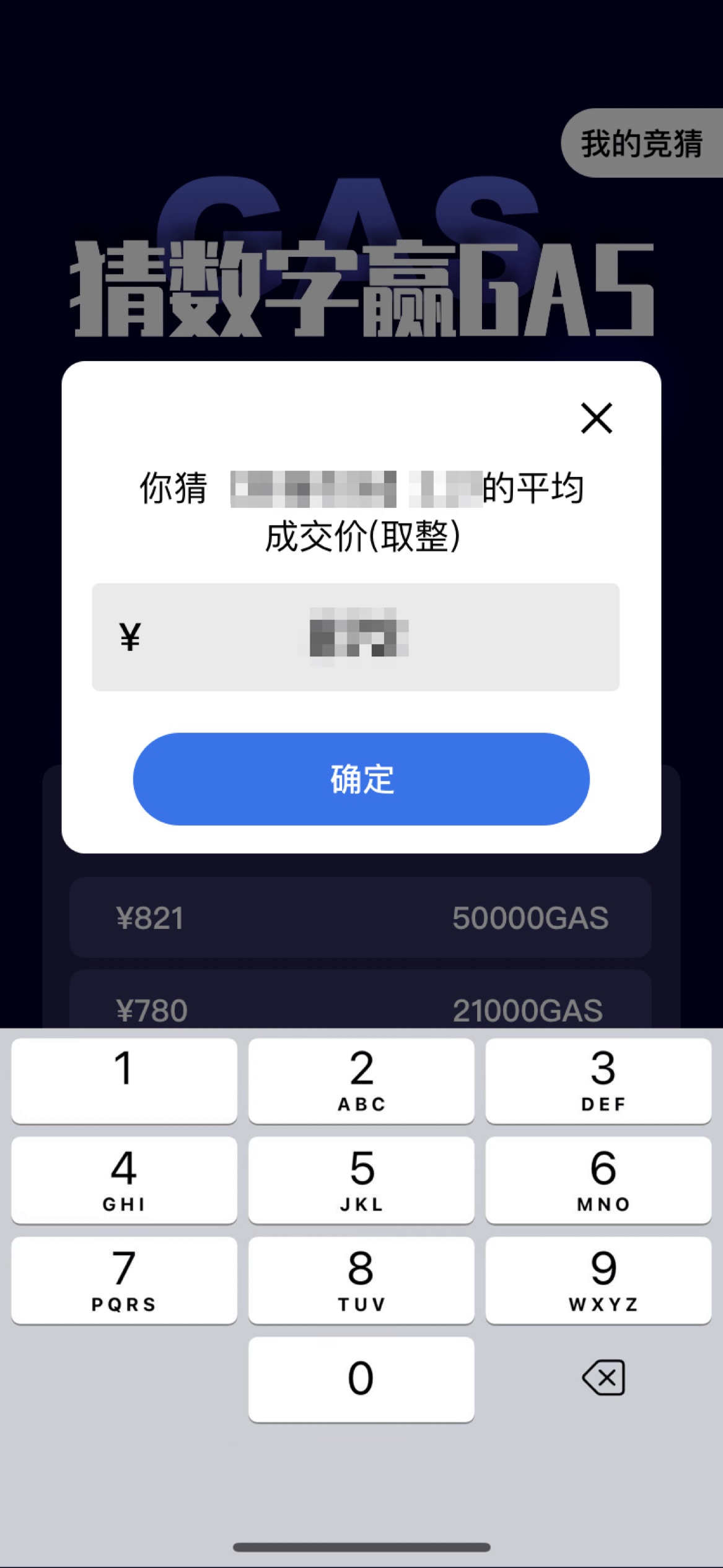The image size is (723, 1568).
Task: Tap the 3 key on keypad
Action: (598, 1080)
